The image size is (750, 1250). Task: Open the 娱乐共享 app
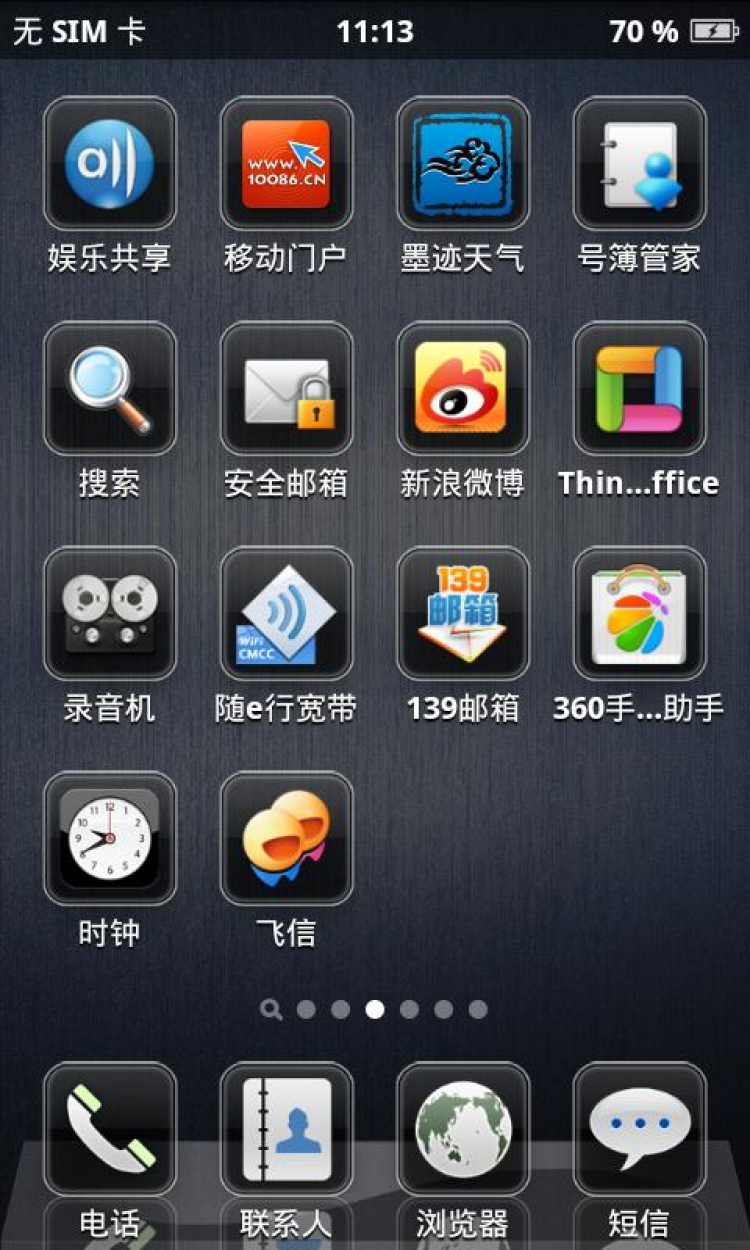click(x=110, y=163)
